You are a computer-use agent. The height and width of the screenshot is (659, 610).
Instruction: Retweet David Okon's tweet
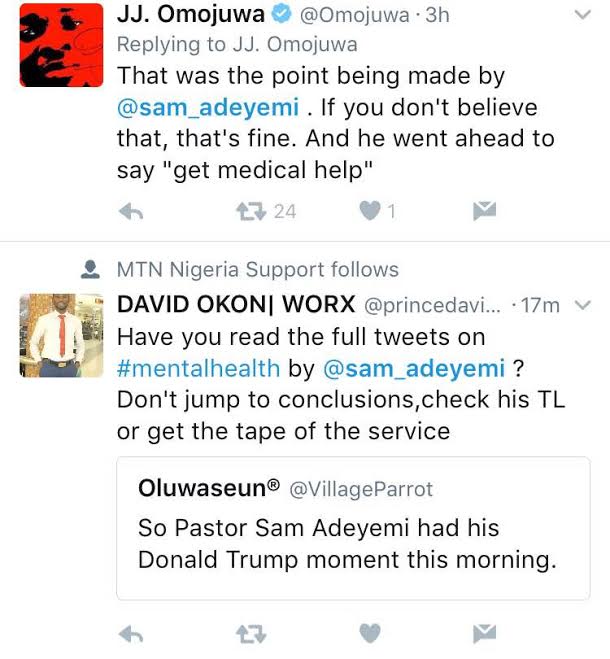click(248, 633)
